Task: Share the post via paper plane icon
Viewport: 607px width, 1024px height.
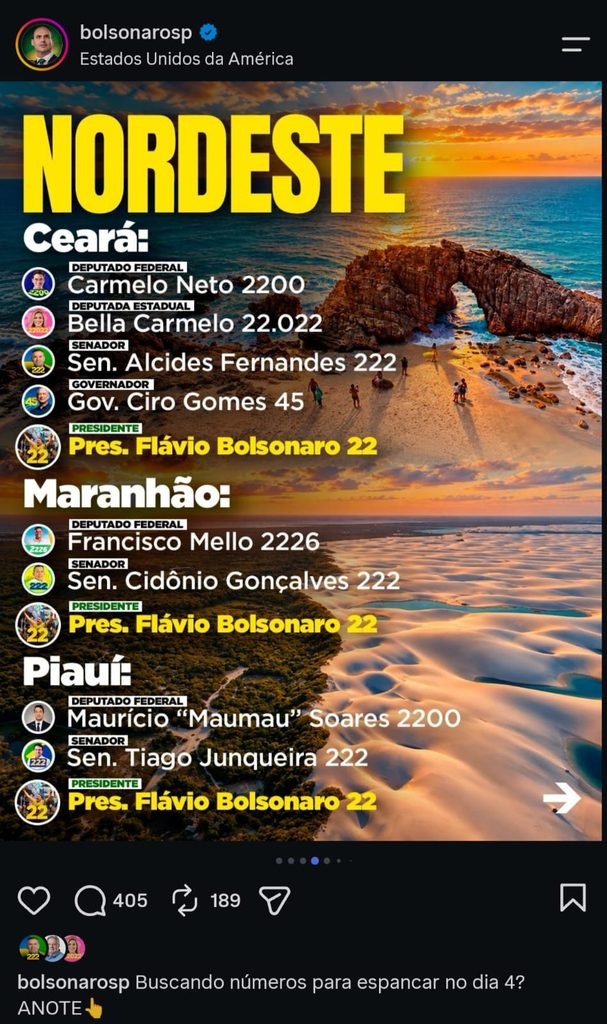Action: 274,901
